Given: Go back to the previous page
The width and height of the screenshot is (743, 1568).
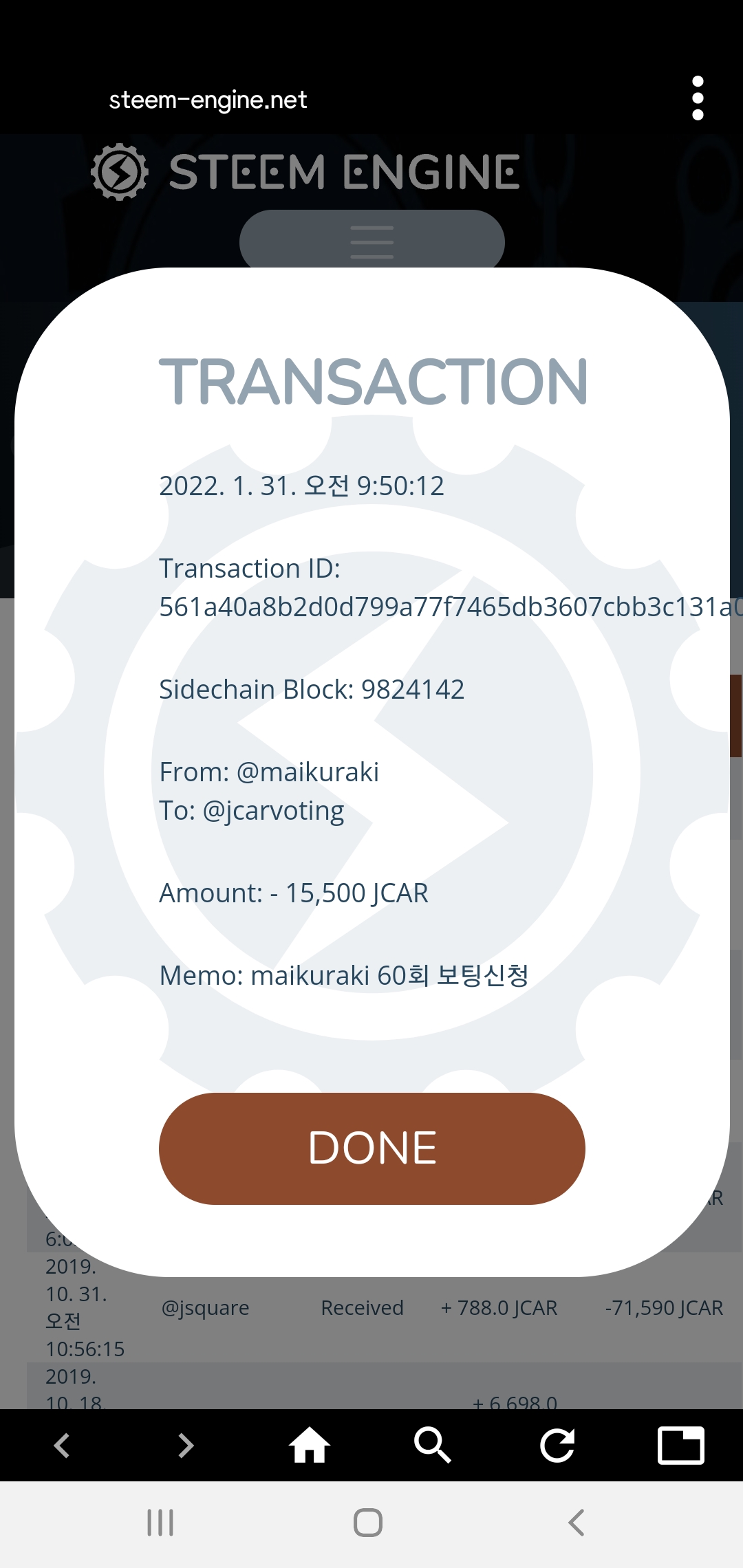Looking at the screenshot, I should [62, 1445].
